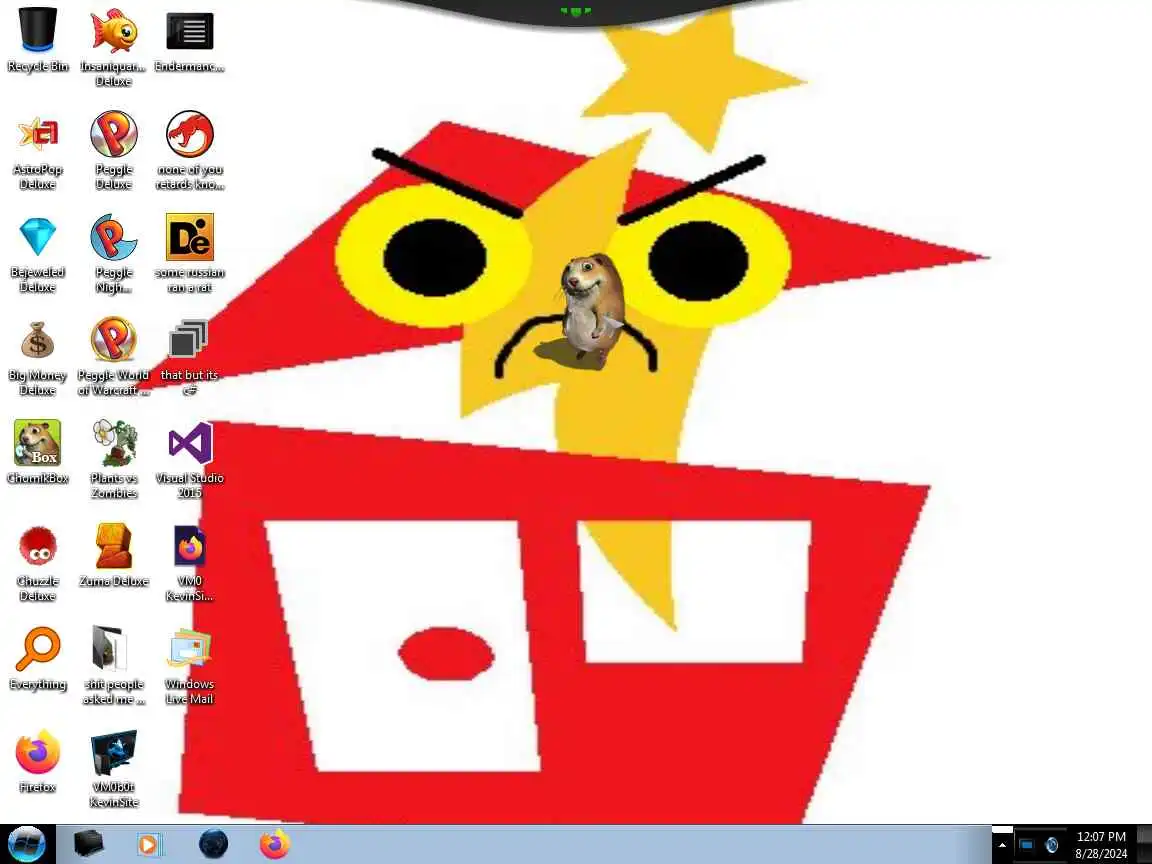Screen dimensions: 1152x864
Task: Launch Zuma Deluxe
Action: click(114, 547)
